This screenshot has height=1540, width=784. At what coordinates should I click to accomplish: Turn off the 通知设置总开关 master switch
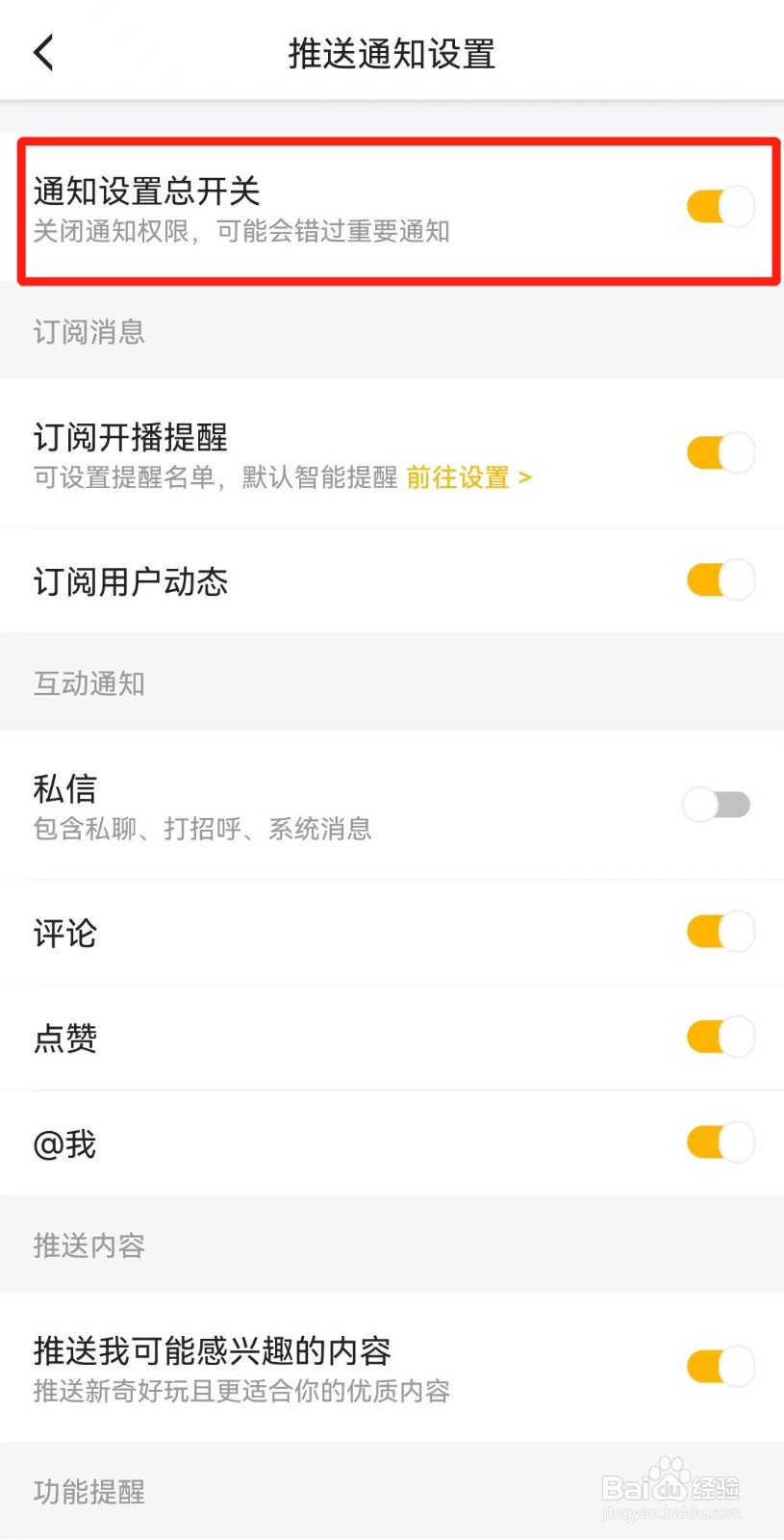click(720, 206)
